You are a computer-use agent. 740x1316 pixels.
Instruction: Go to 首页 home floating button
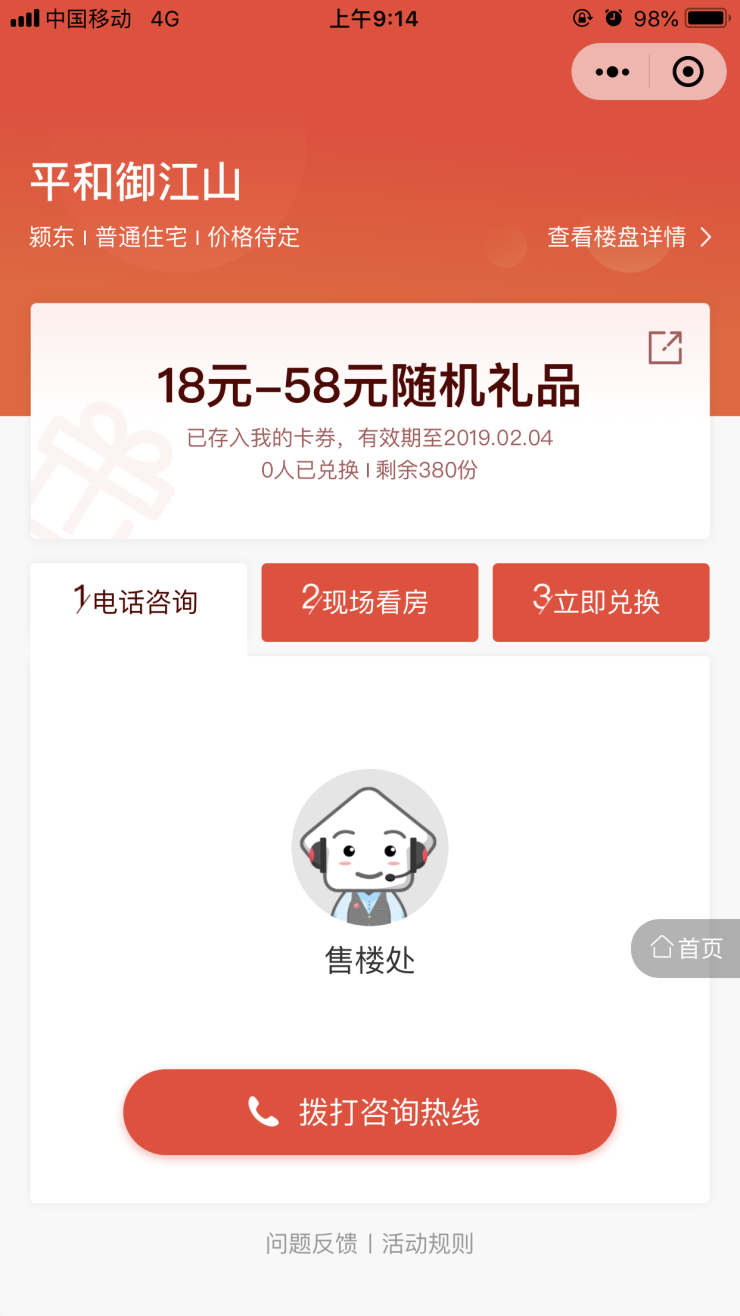pyautogui.click(x=687, y=948)
